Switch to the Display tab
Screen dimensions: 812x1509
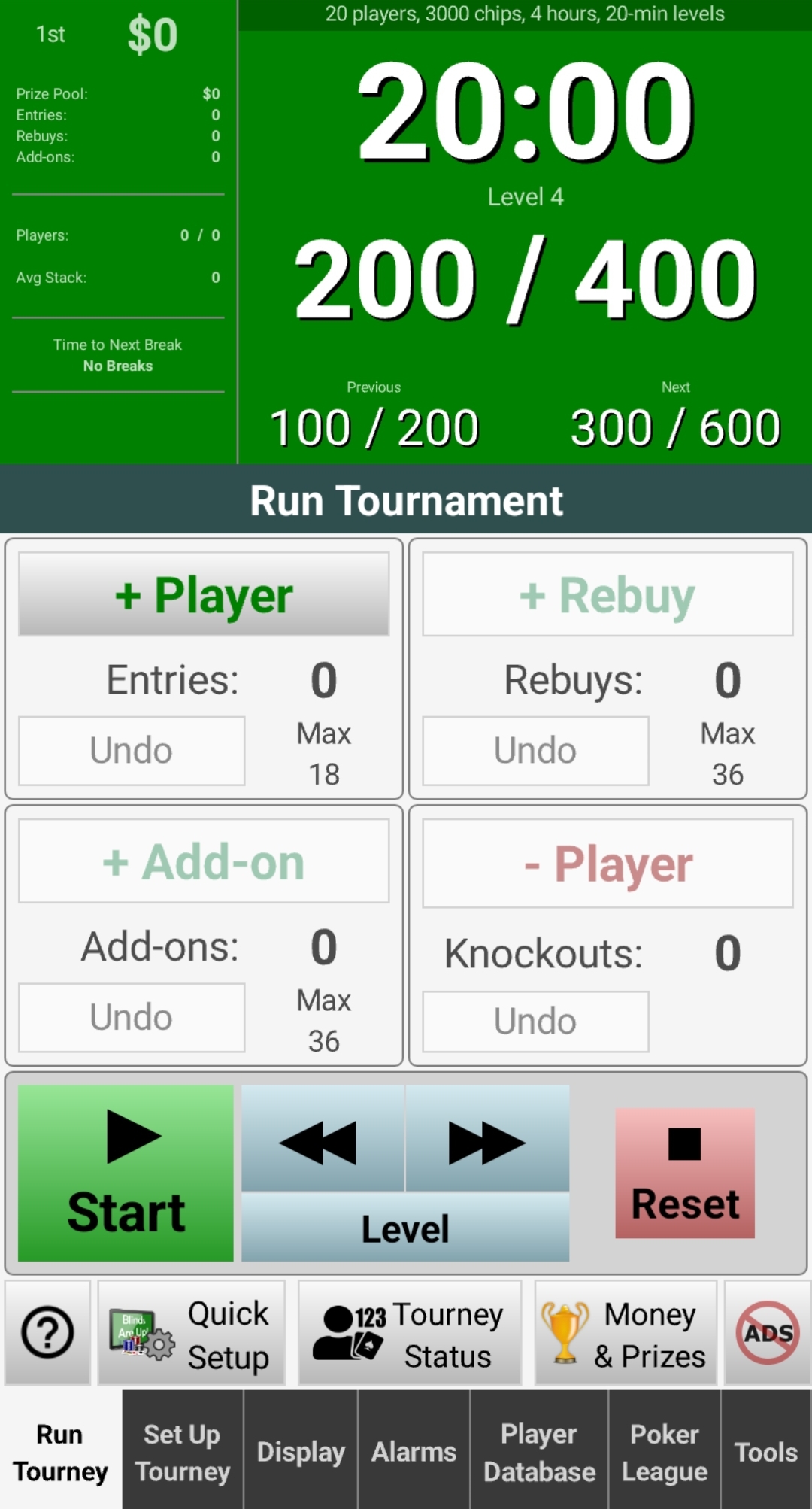tap(301, 1451)
